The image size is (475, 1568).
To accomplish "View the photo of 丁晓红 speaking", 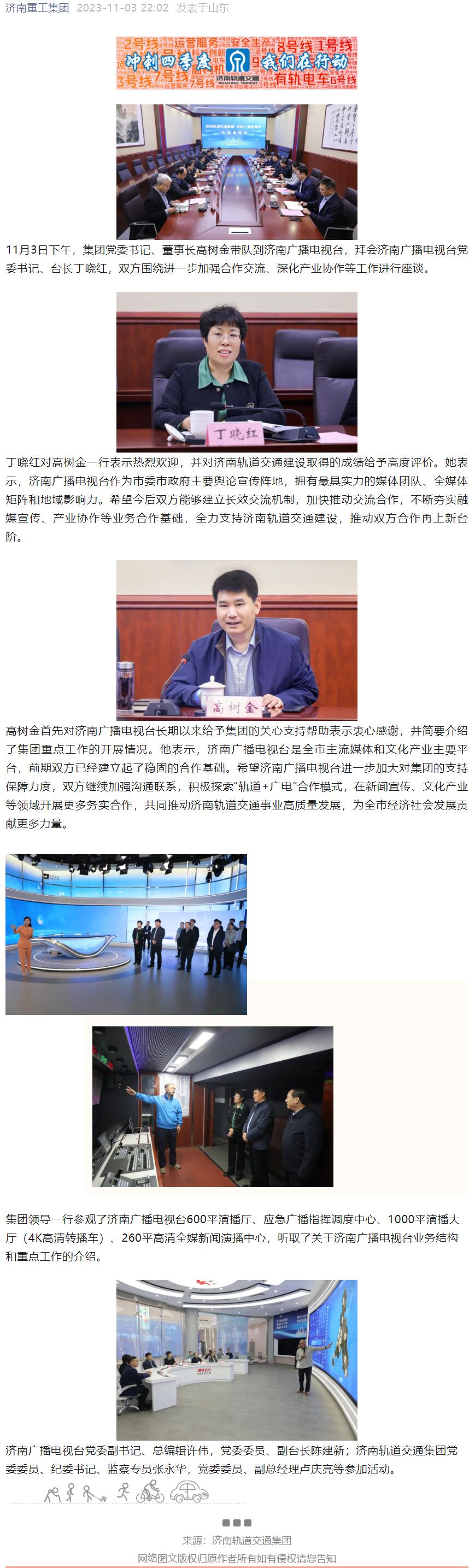I will [236, 371].
